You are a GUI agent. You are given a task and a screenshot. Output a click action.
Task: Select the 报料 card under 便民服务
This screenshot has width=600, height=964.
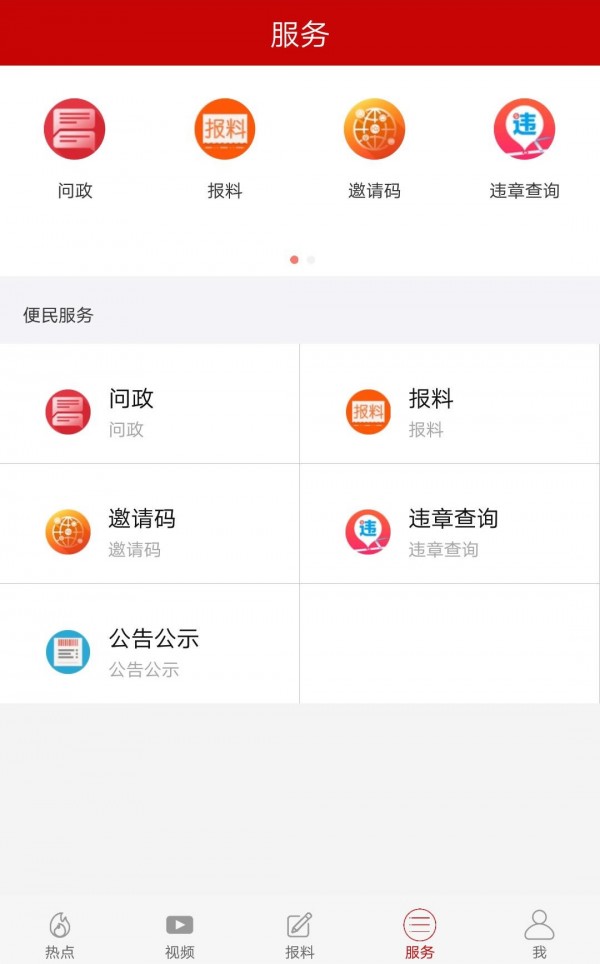[x=450, y=404]
